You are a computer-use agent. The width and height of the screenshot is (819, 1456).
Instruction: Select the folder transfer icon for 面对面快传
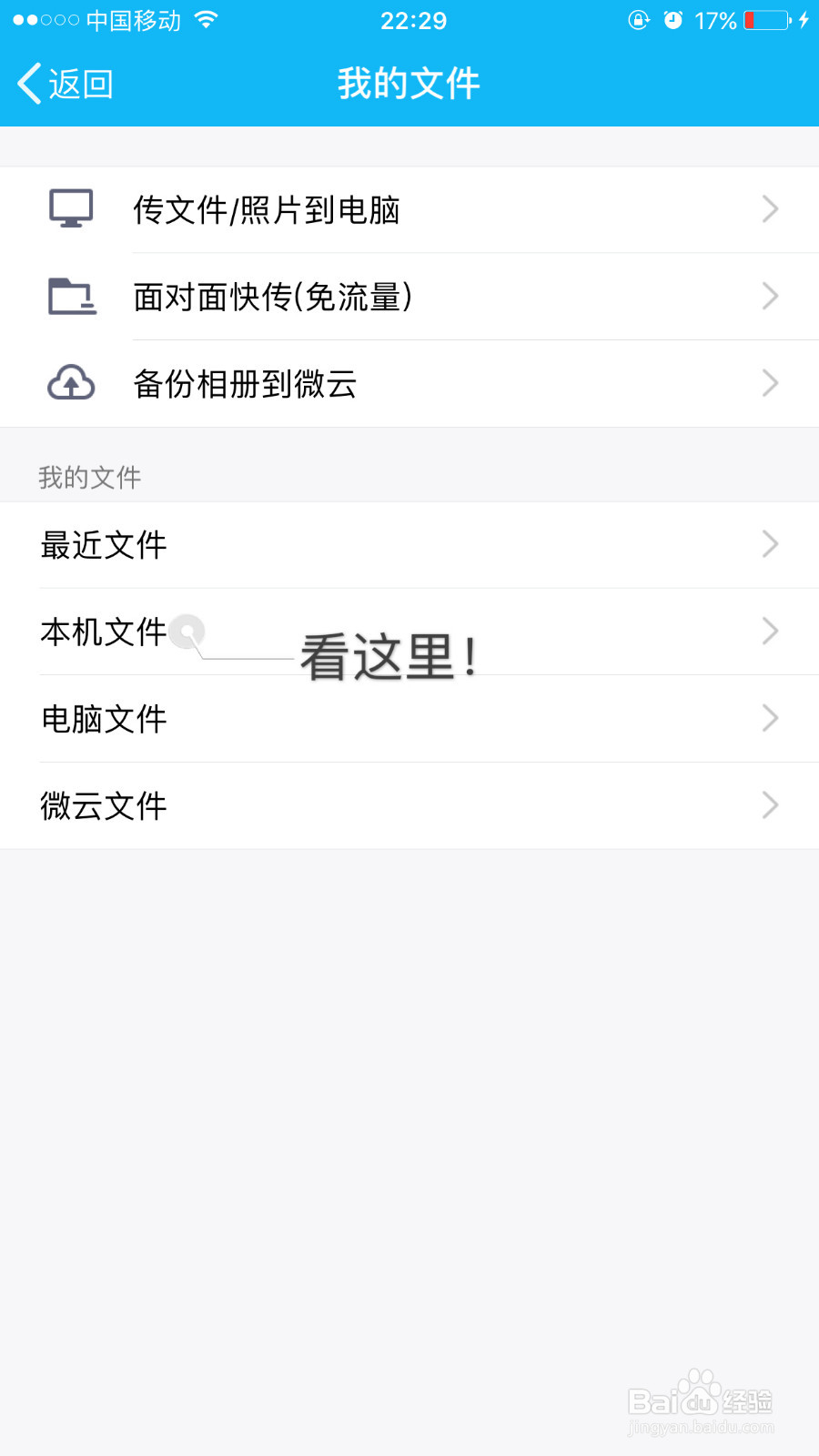point(71,297)
